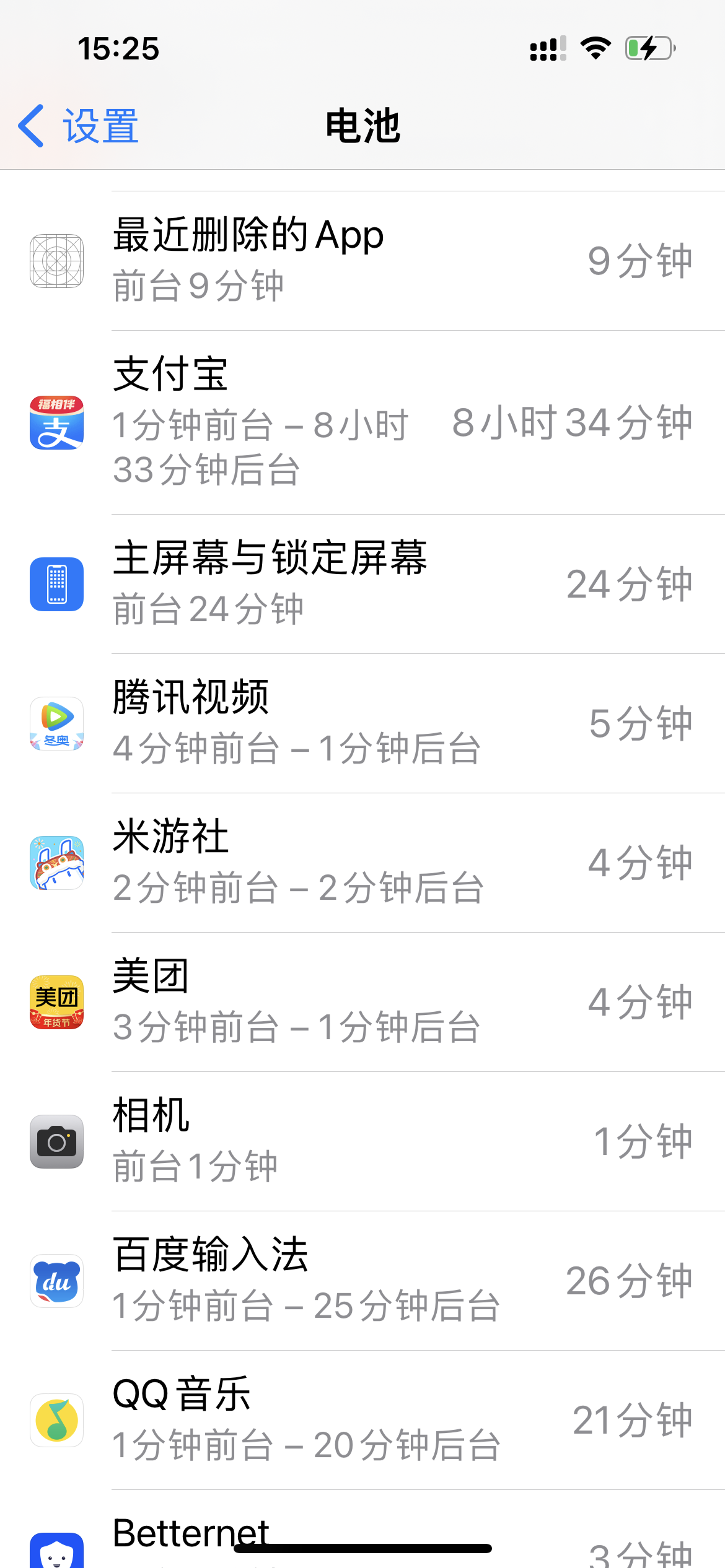Tap the QQ音乐 usage entry

(362, 1420)
